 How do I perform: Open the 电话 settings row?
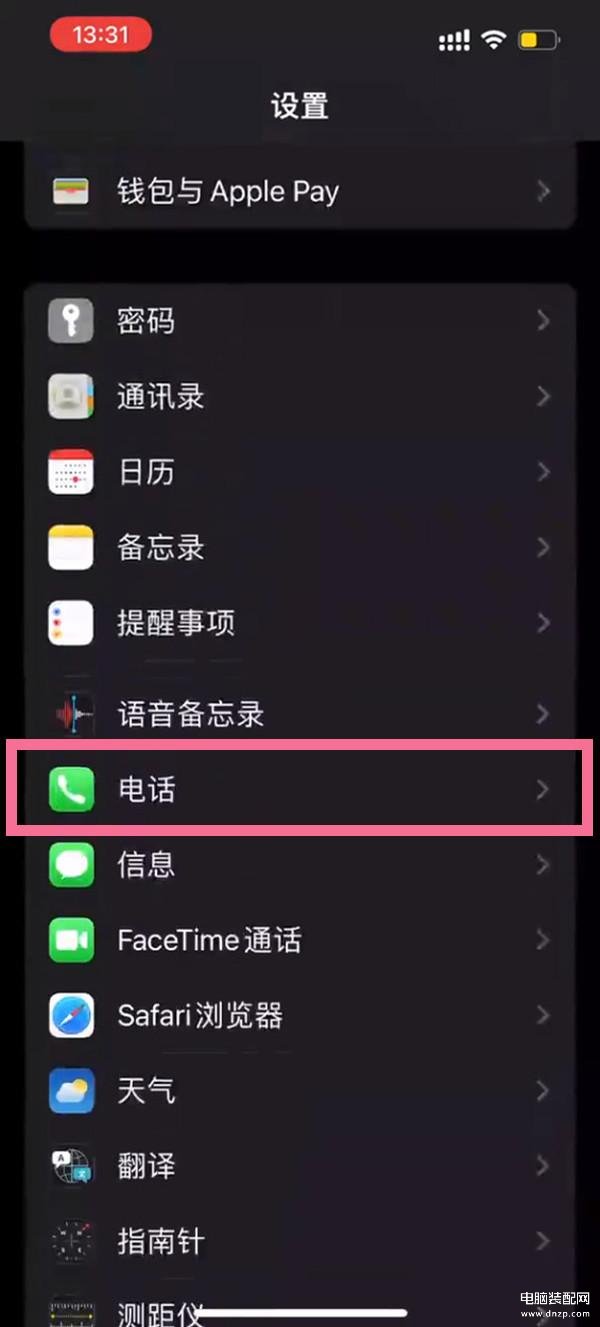coord(300,789)
